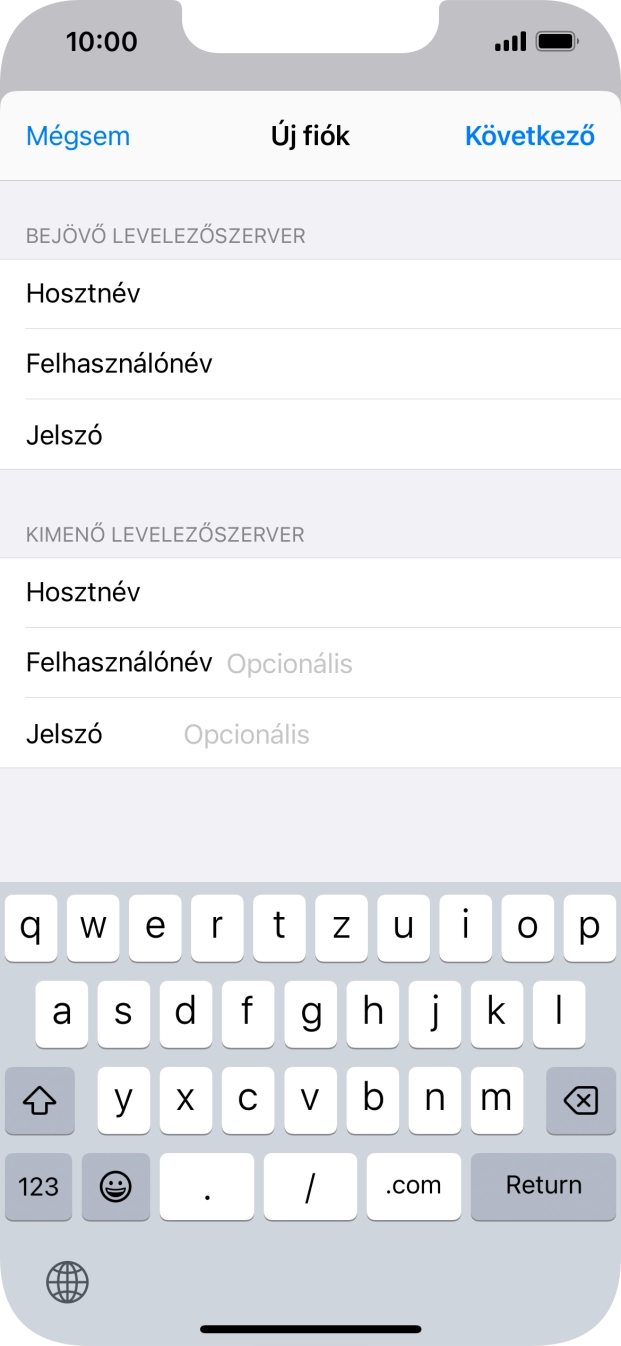Tap the .com key on the keyboard

[x=413, y=1186]
